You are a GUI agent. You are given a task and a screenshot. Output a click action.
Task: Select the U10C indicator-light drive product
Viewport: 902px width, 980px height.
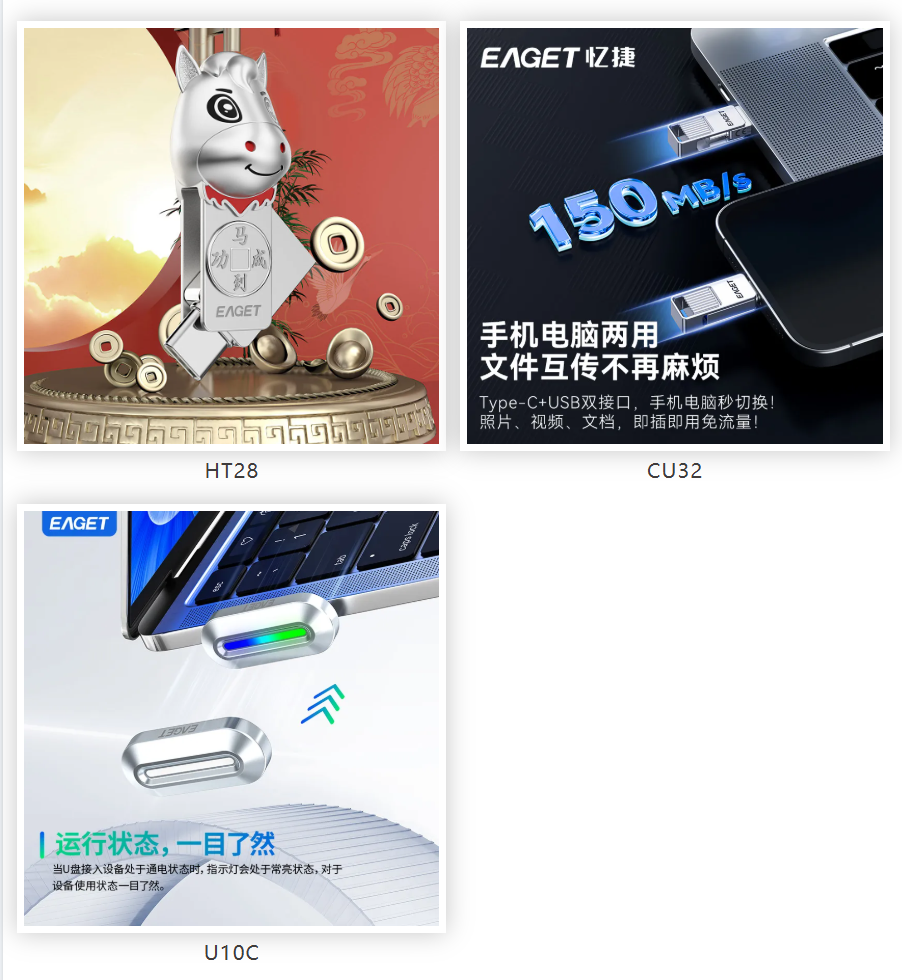[231, 718]
